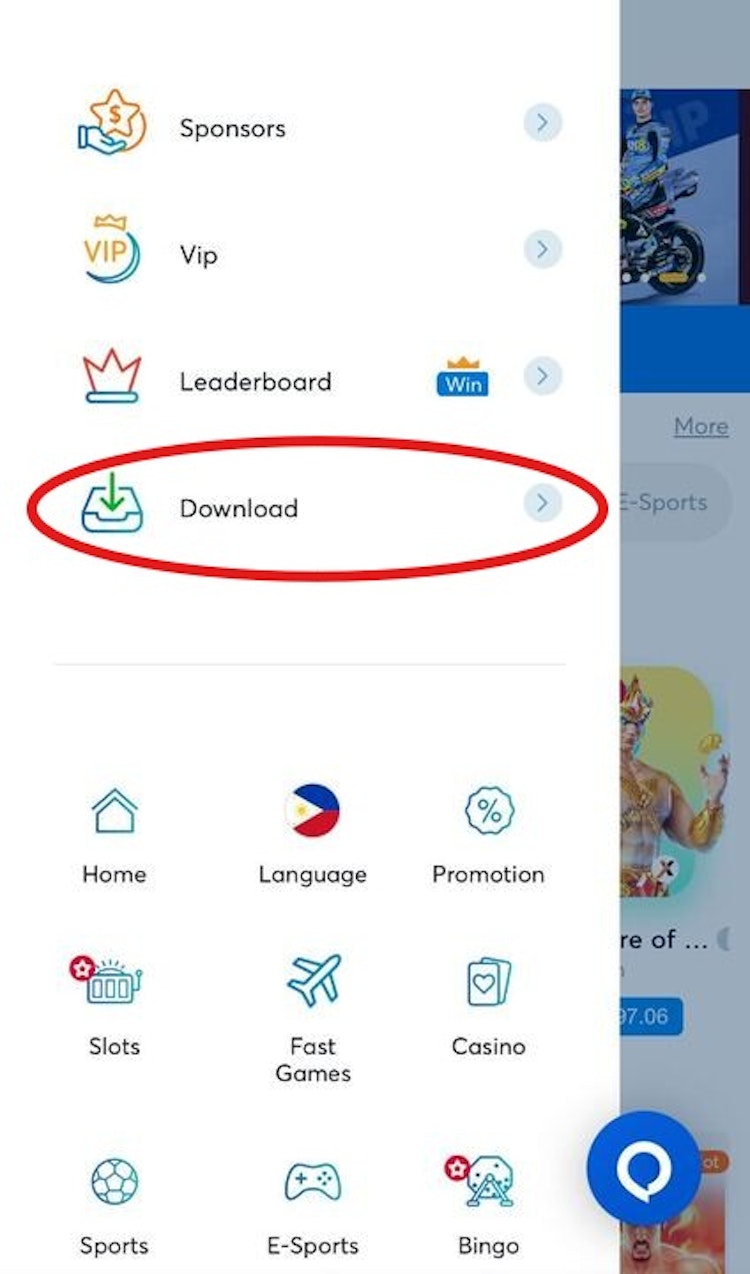Open the Sponsors menu row
Viewport: 750px width, 1274px height.
tap(232, 128)
